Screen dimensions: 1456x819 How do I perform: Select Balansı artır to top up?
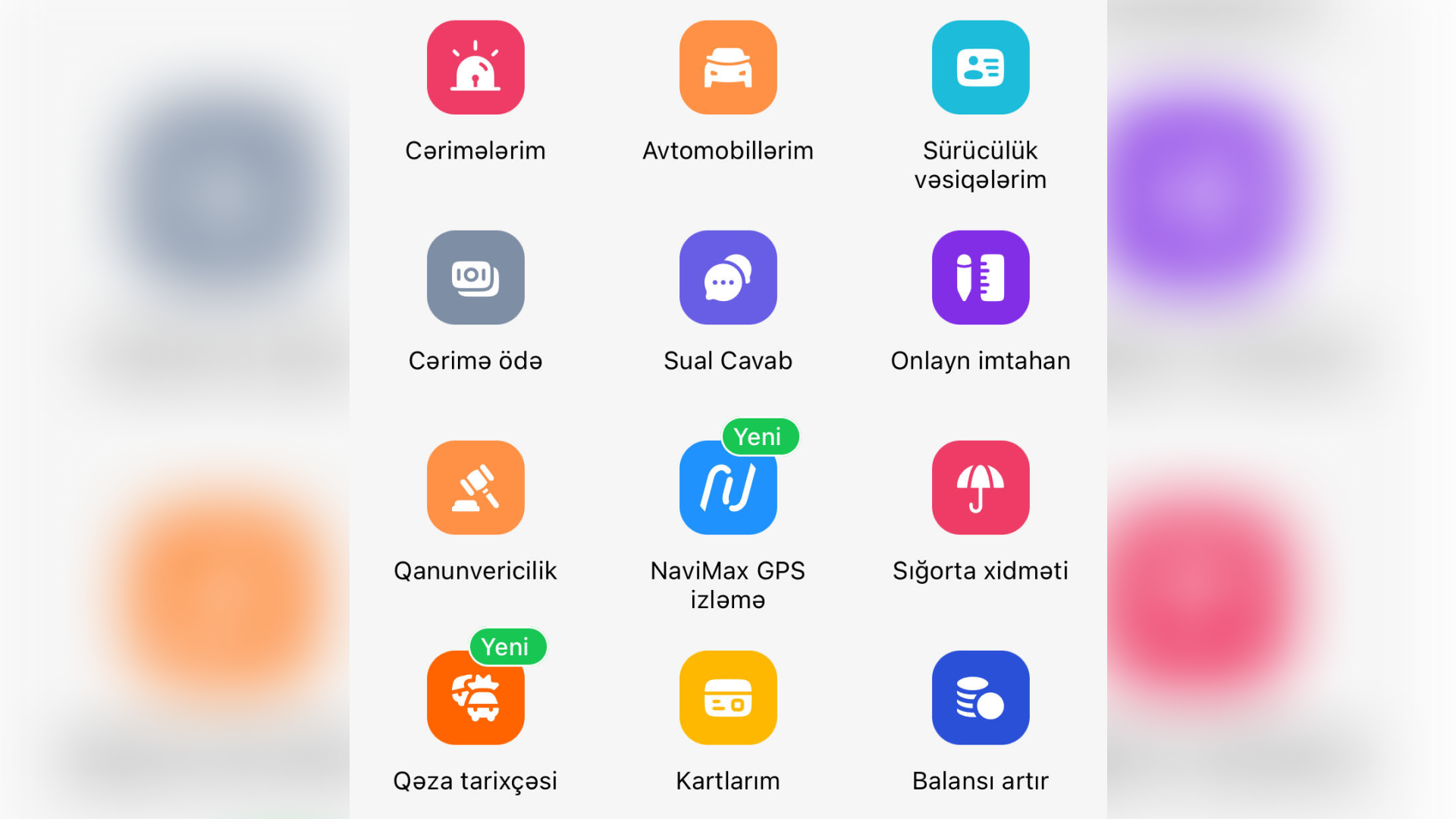pyautogui.click(x=981, y=698)
